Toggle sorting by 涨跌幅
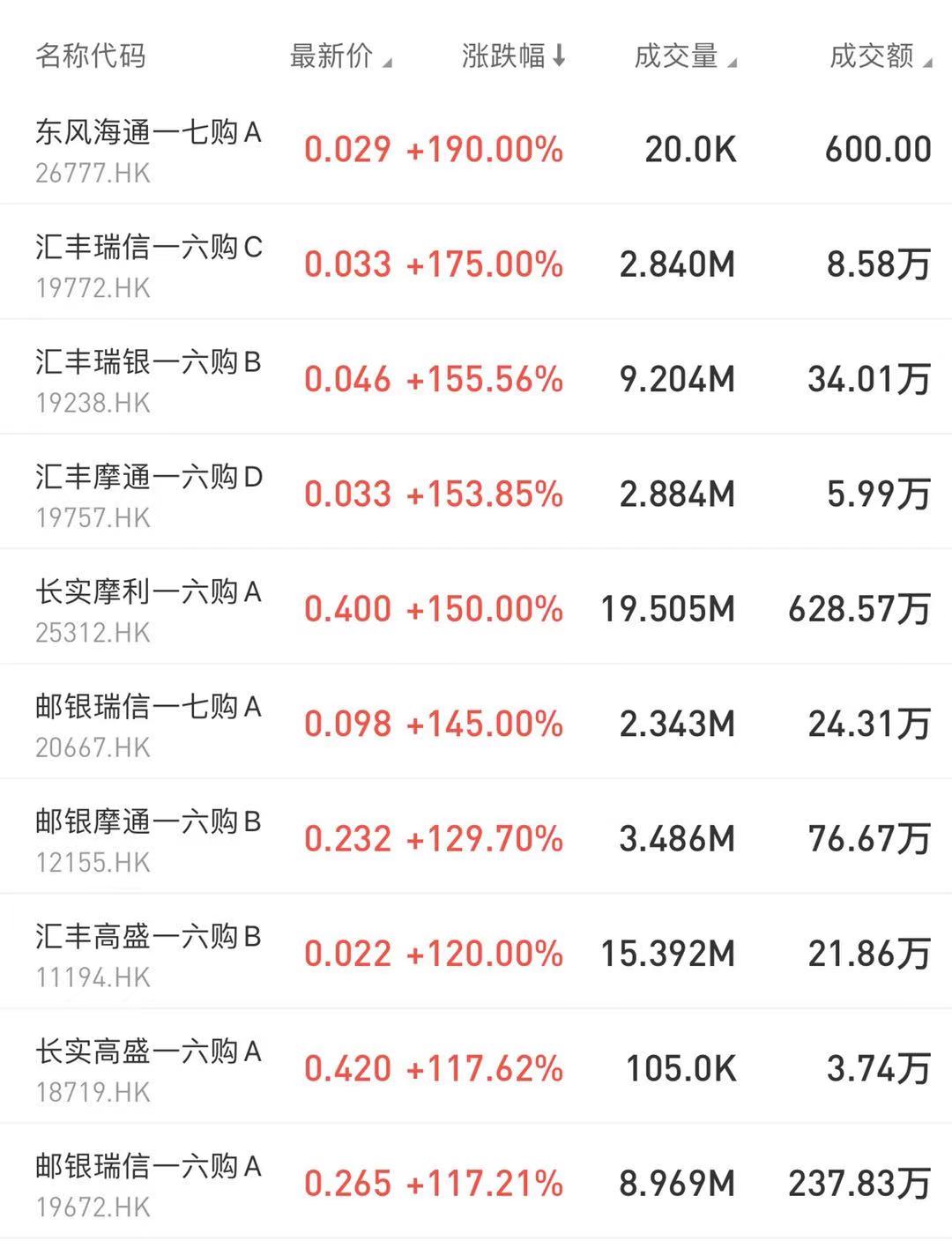Screen dimensions: 952x1241 click(x=512, y=57)
